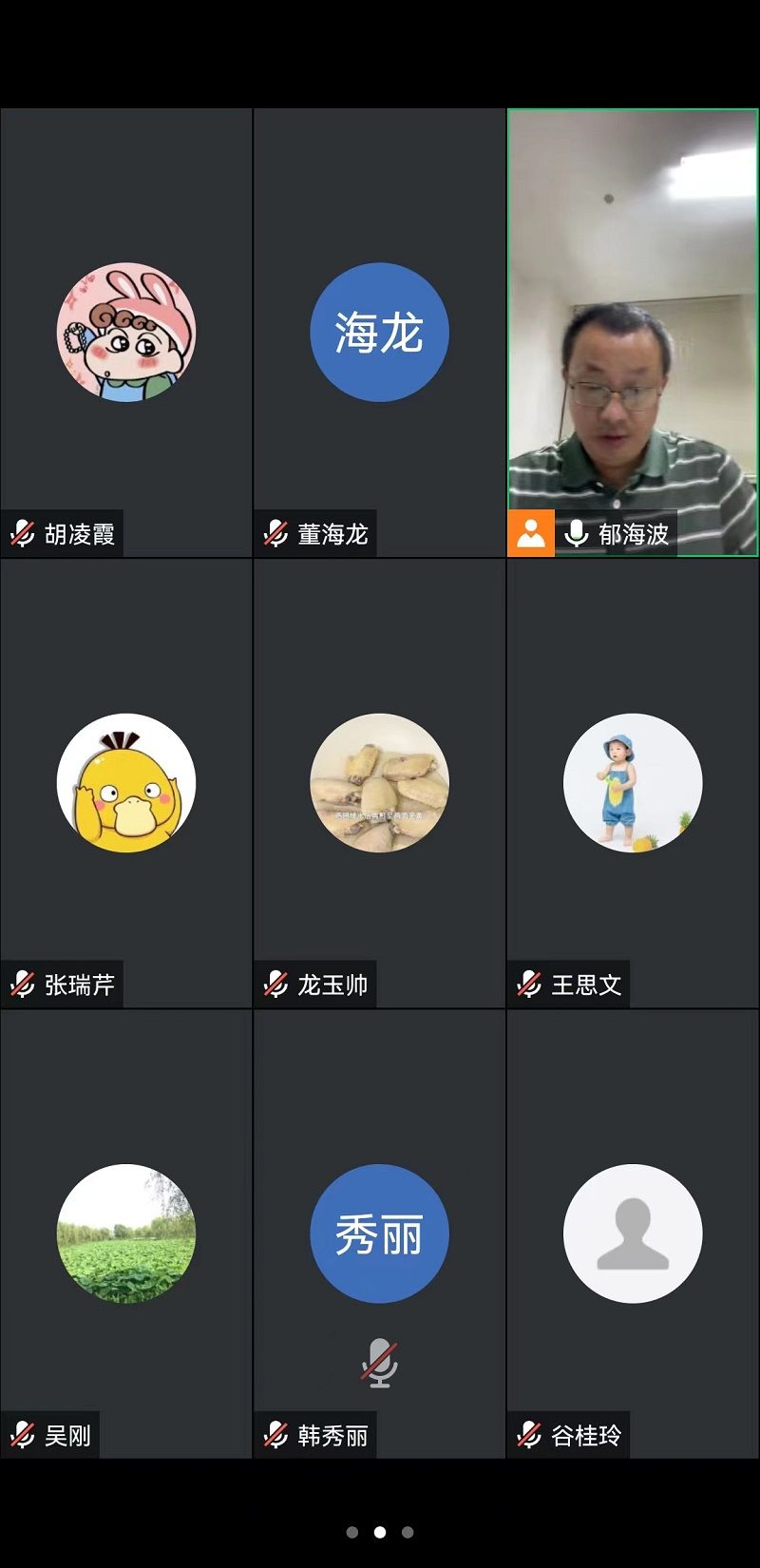Image resolution: width=760 pixels, height=1568 pixels.
Task: Tap 郁海波's live video tile
Action: point(633,333)
